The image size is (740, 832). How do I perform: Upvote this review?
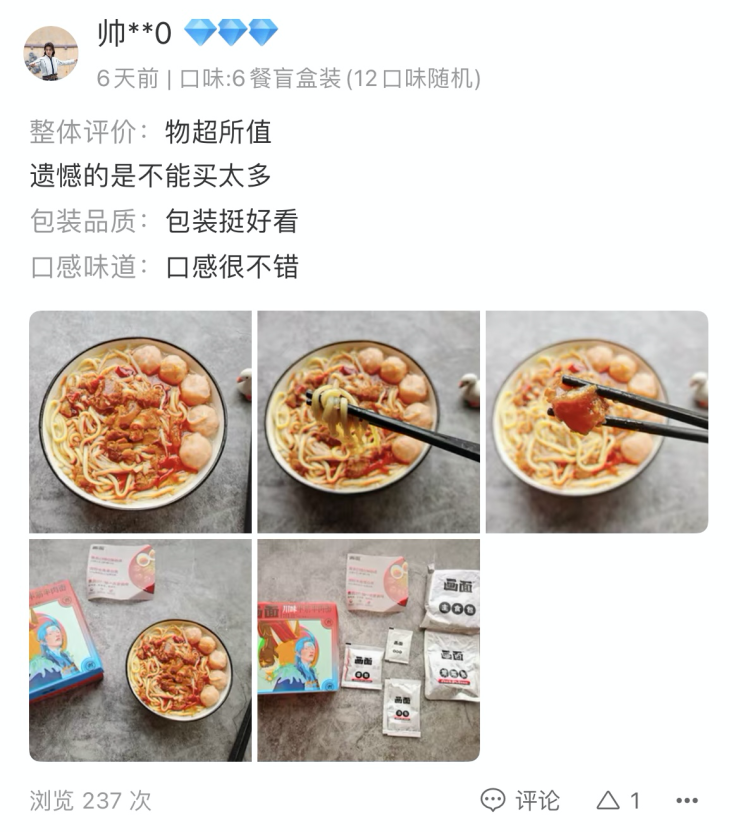(618, 800)
